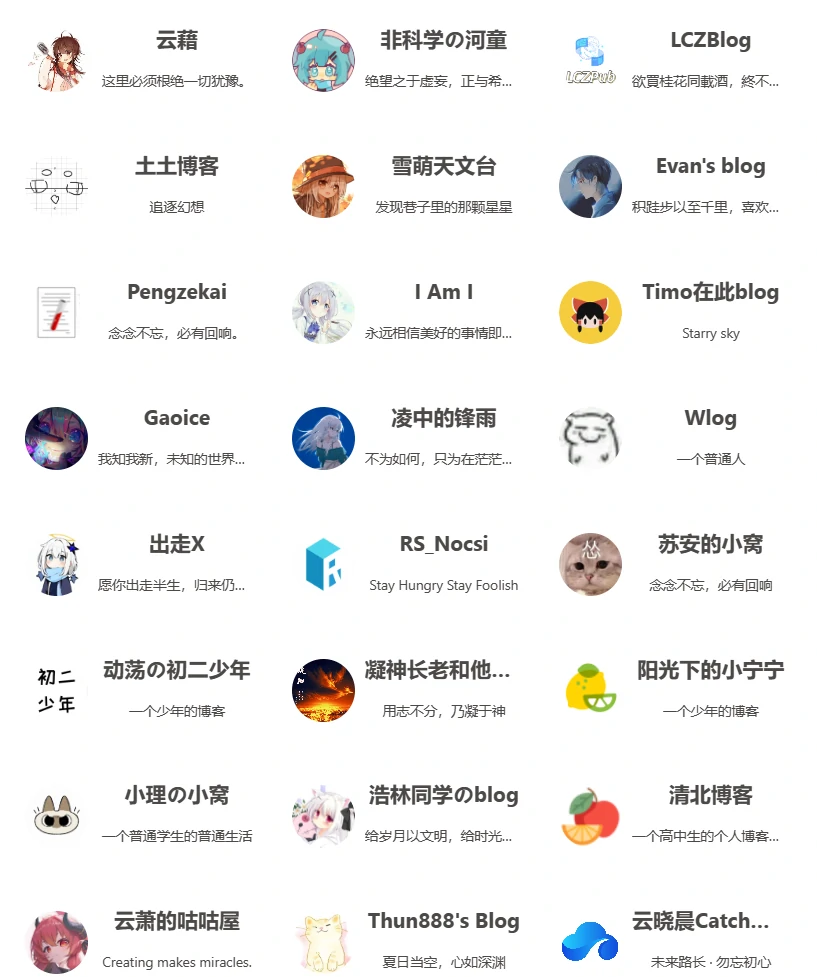
Task: Open Thun888's Blog card
Action: [x=443, y=922]
